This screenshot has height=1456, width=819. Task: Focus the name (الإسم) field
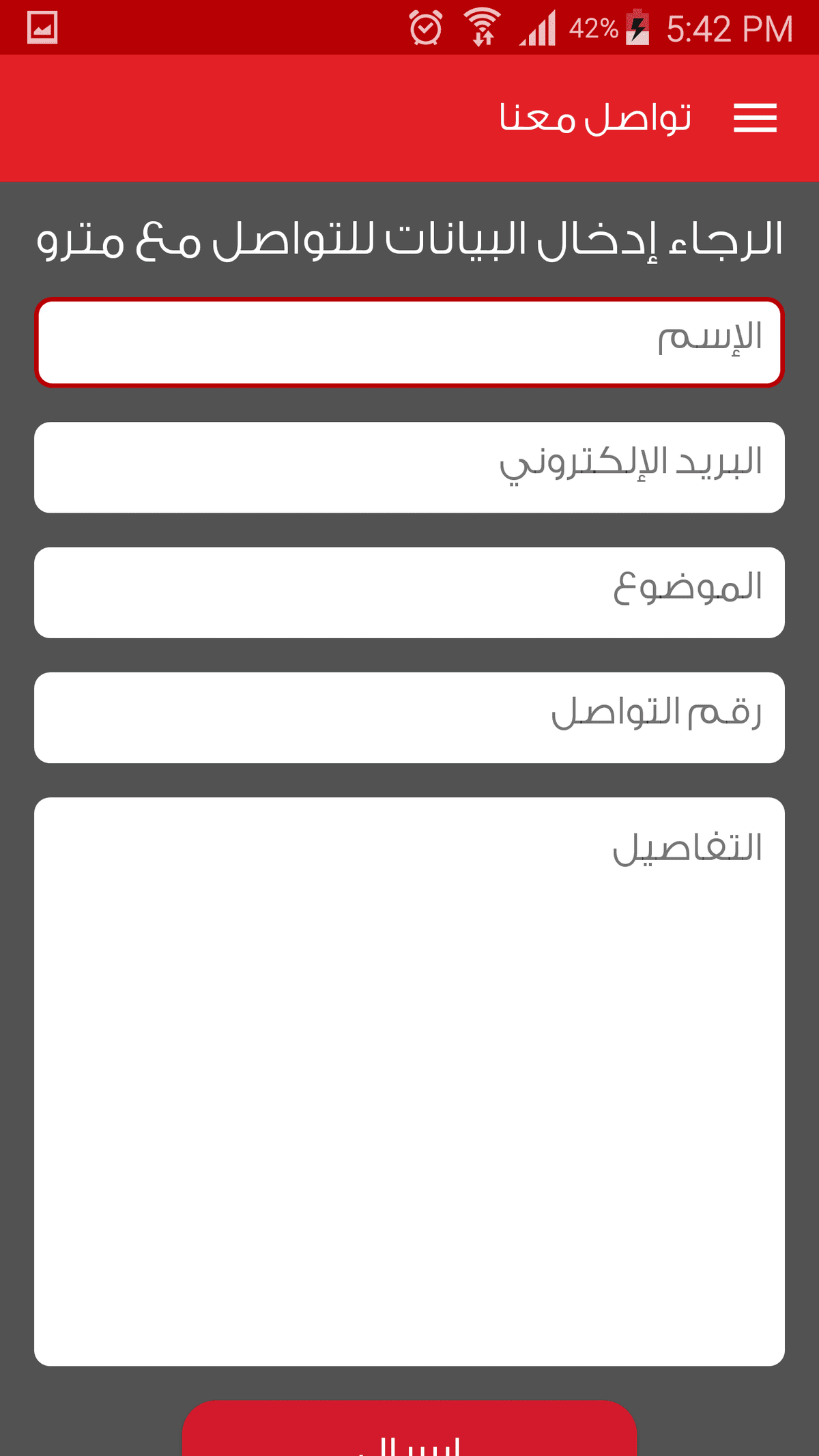[409, 342]
